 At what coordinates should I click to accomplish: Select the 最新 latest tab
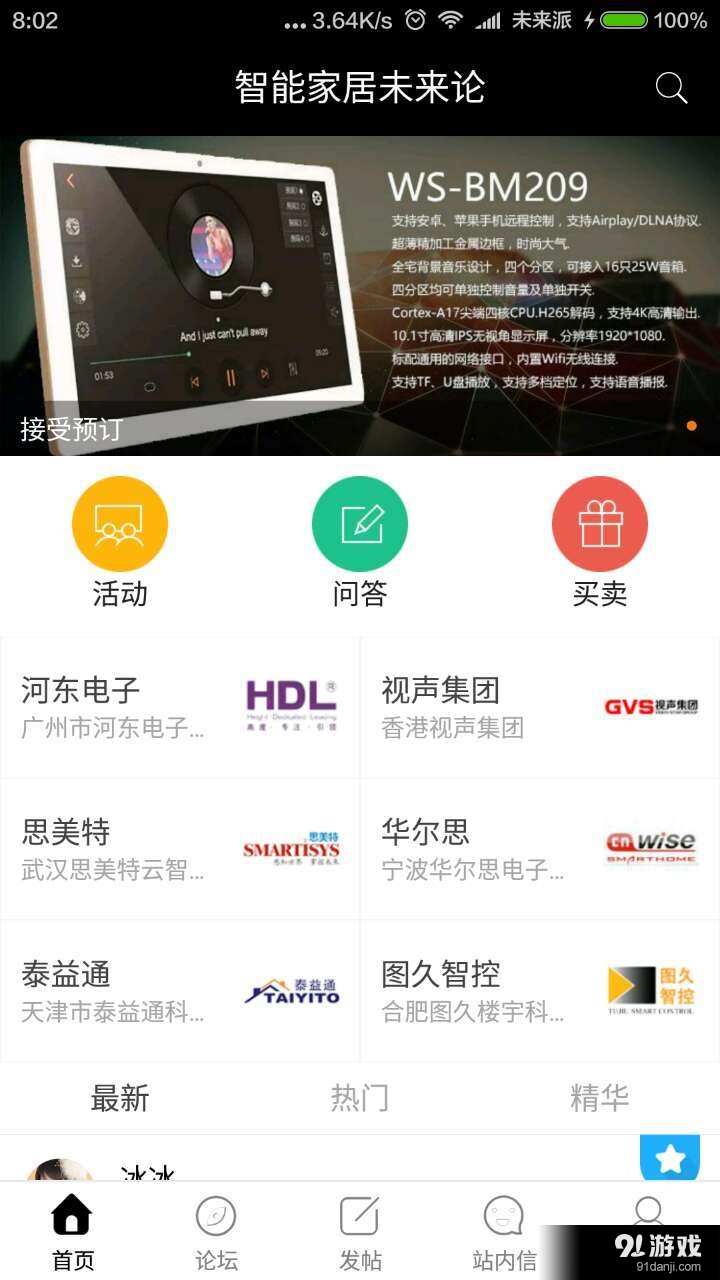pos(119,1099)
